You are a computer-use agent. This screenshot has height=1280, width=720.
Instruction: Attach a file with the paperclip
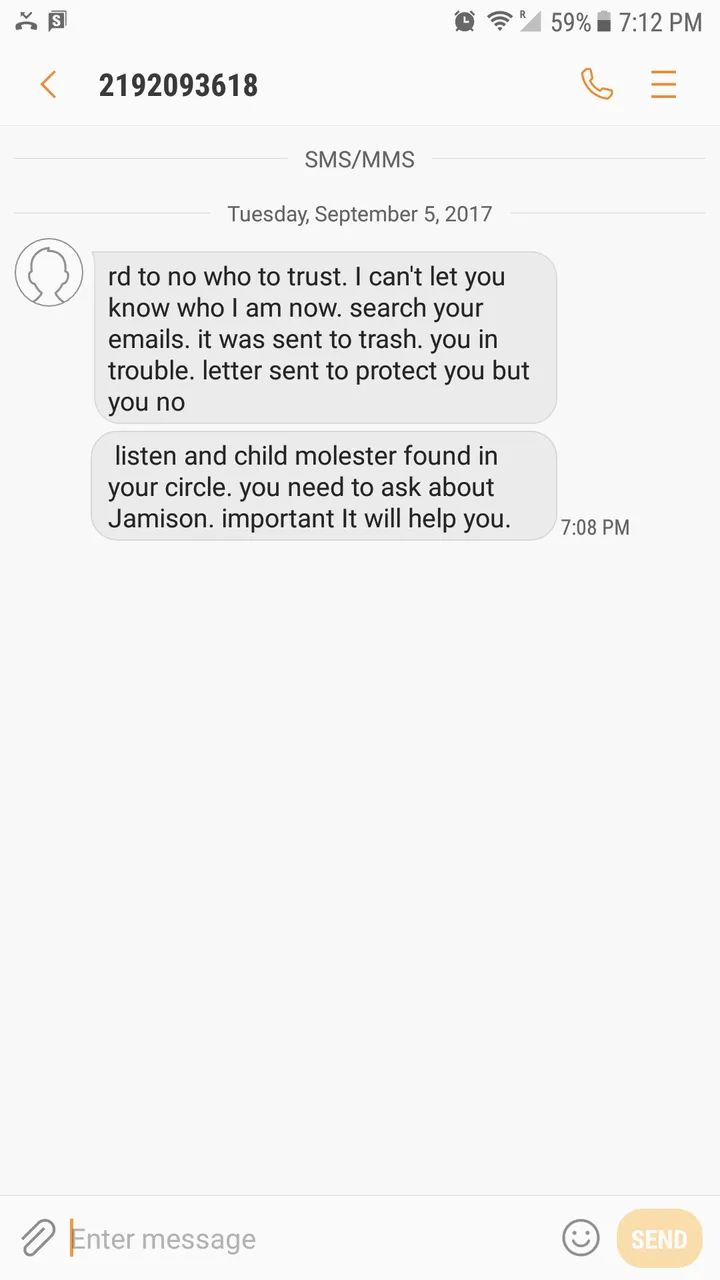coord(38,1238)
